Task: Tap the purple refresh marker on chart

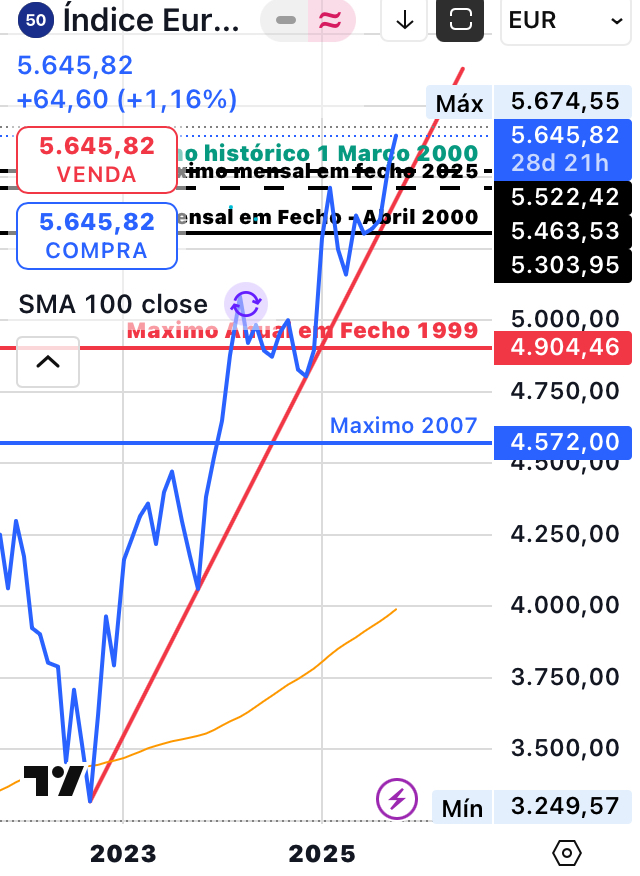Action: click(x=245, y=302)
